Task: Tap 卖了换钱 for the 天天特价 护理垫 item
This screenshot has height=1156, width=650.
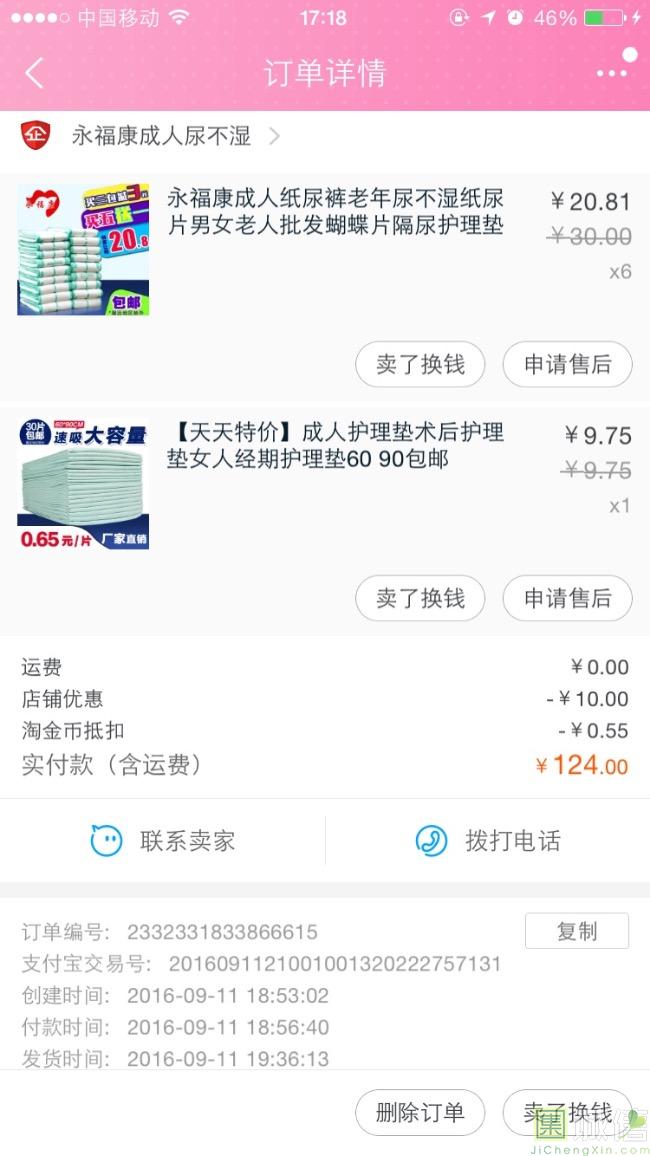Action: 420,598
